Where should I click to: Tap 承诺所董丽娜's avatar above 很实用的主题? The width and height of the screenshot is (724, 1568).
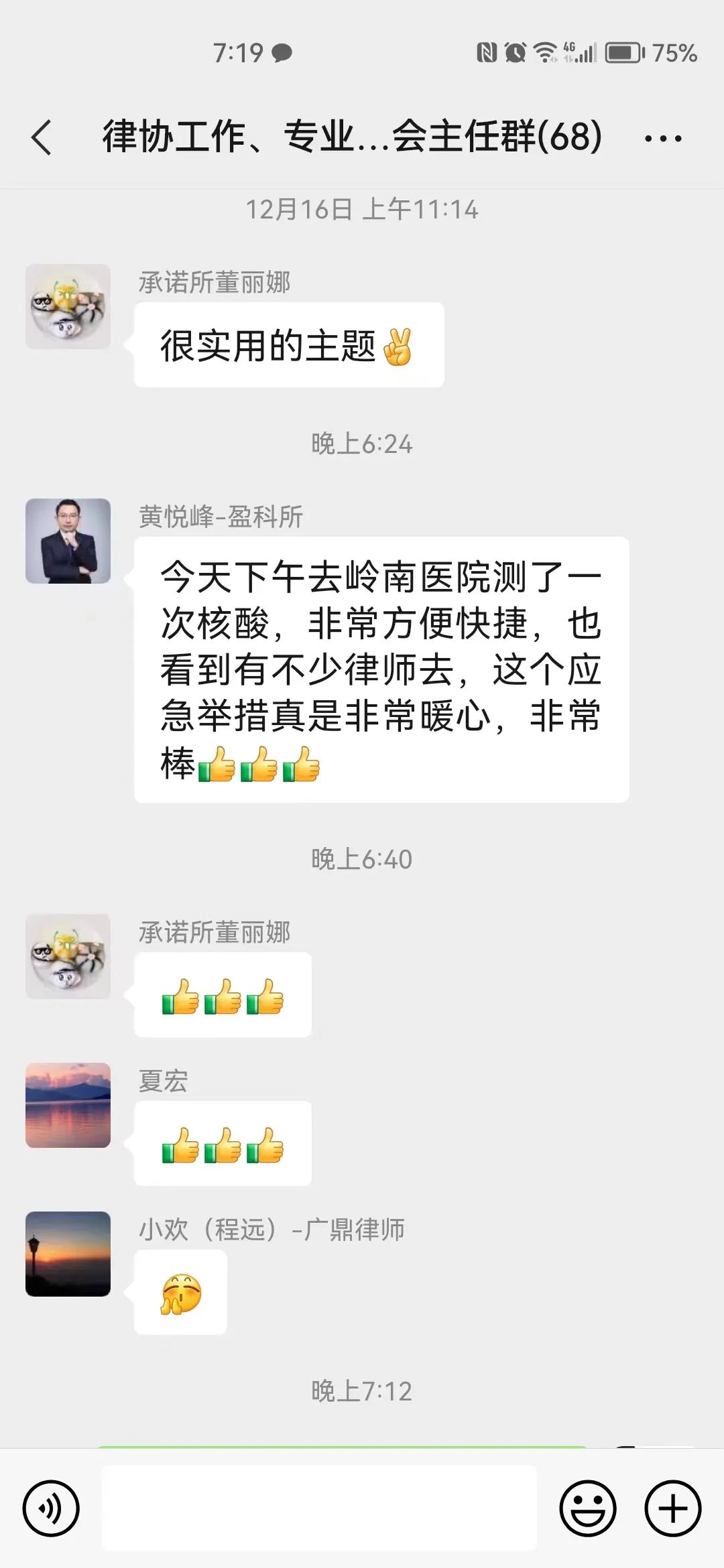pos(68,306)
